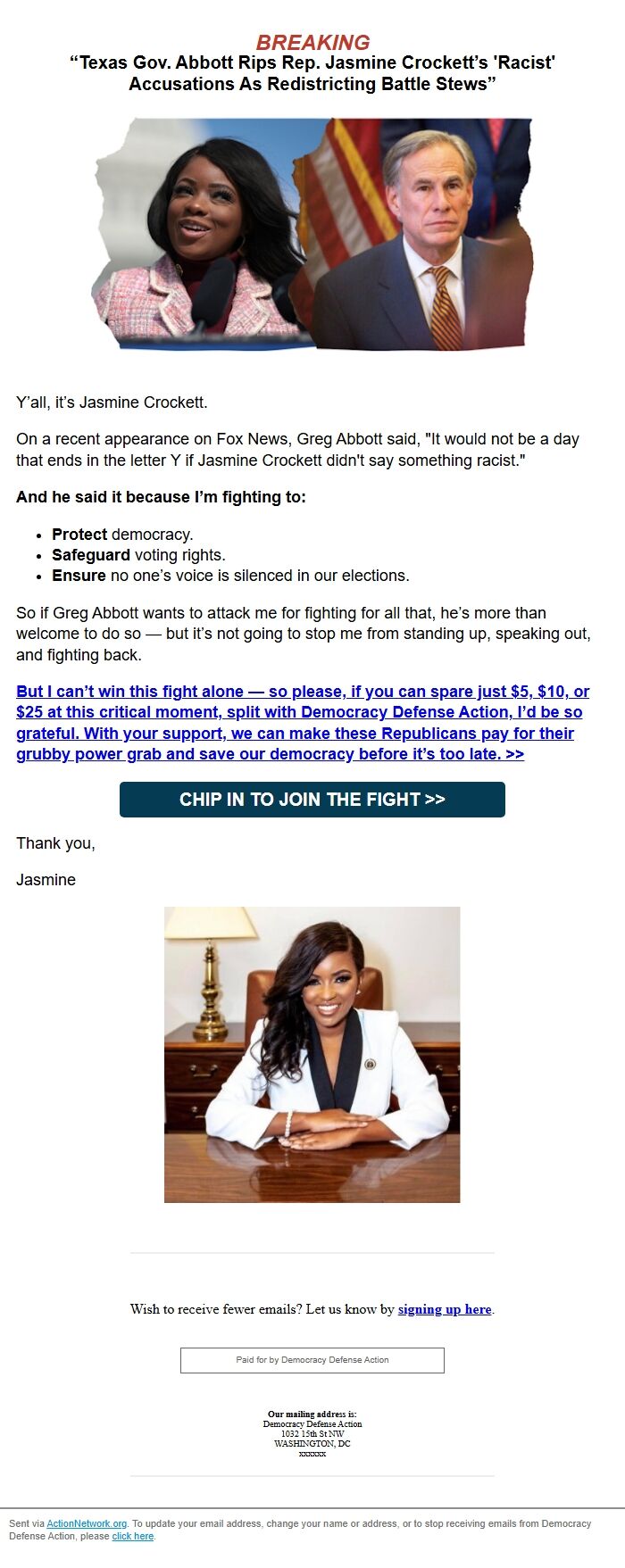Tap 'click here' to stop receiving emails
625x1568 pixels.
coord(133,1536)
